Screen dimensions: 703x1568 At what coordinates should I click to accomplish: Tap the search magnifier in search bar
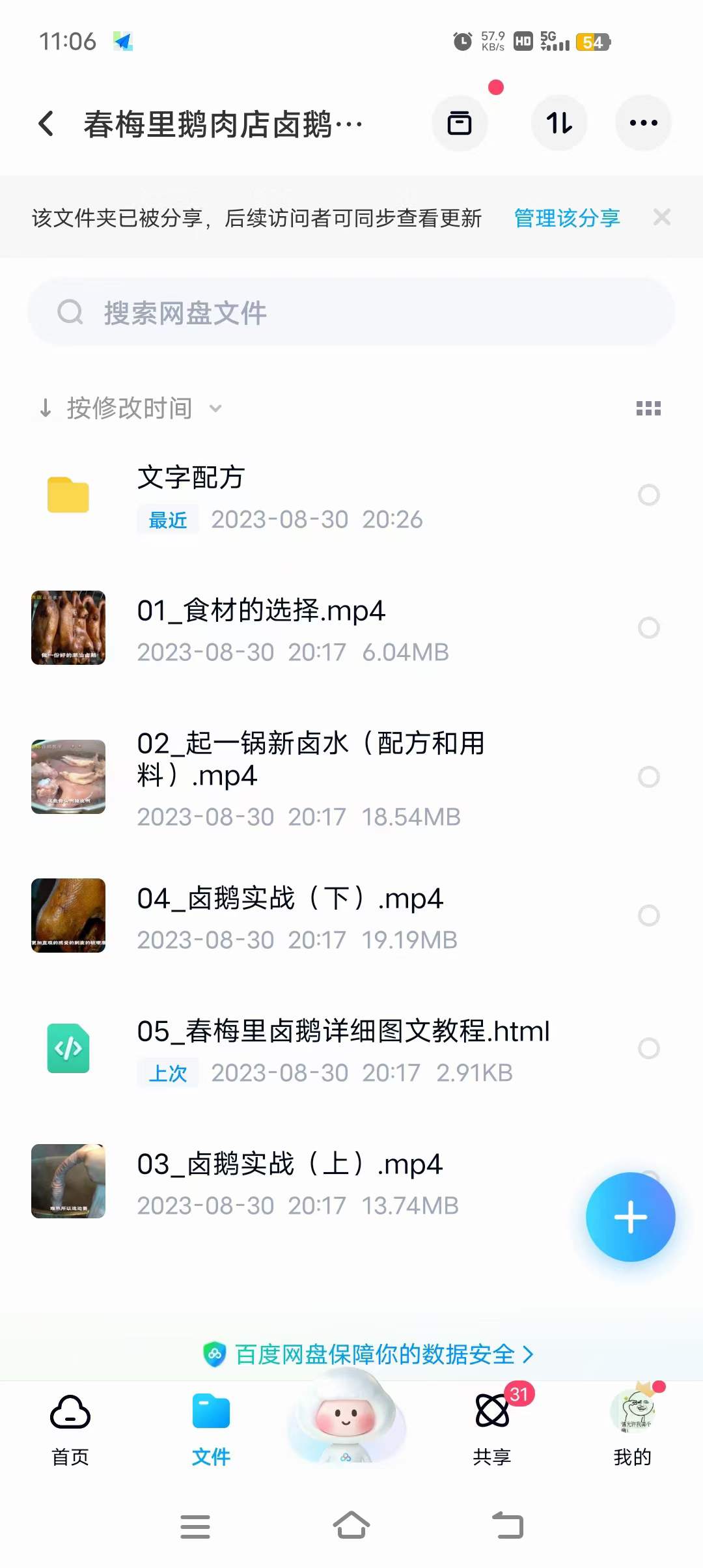[x=70, y=313]
